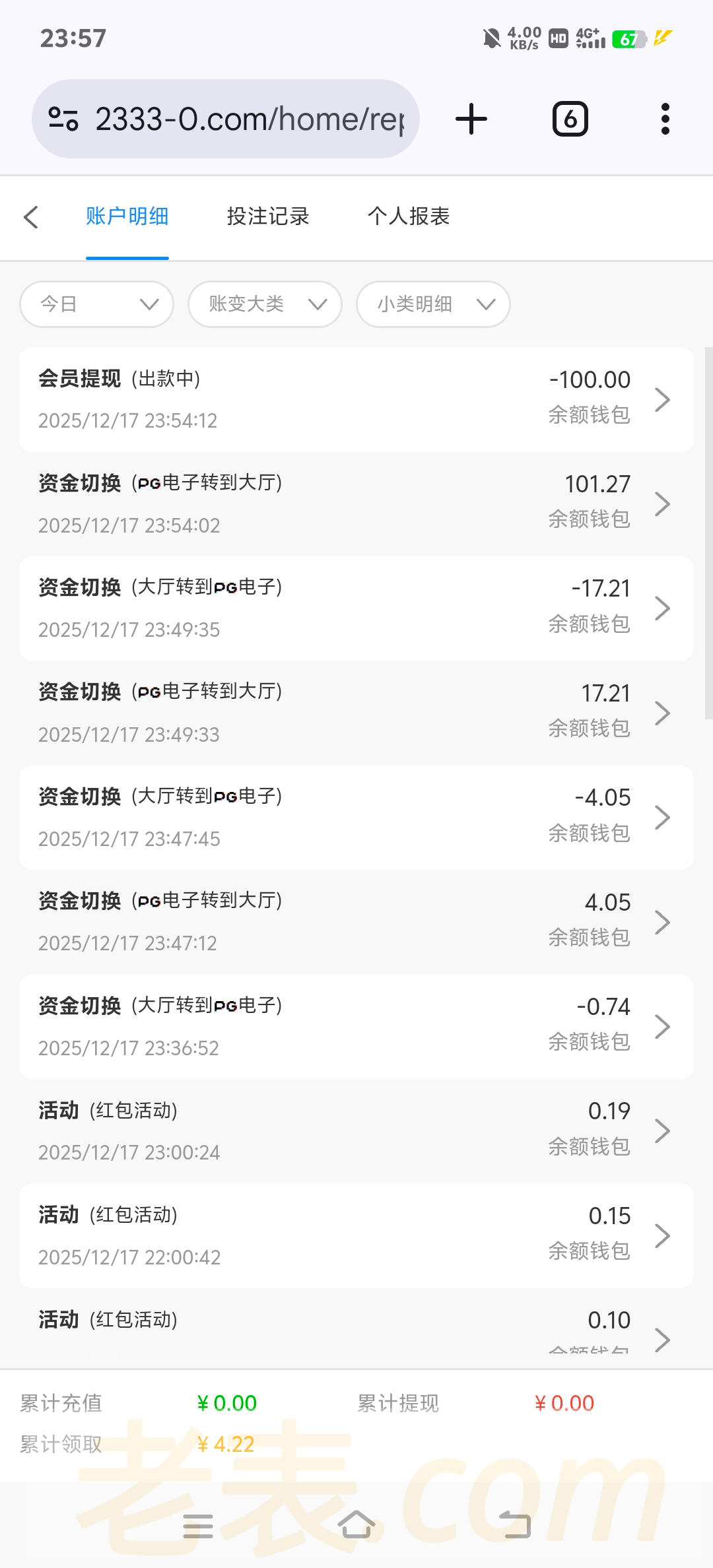The height and width of the screenshot is (1568, 713).
Task: Show the browser tab switcher
Action: click(x=570, y=119)
